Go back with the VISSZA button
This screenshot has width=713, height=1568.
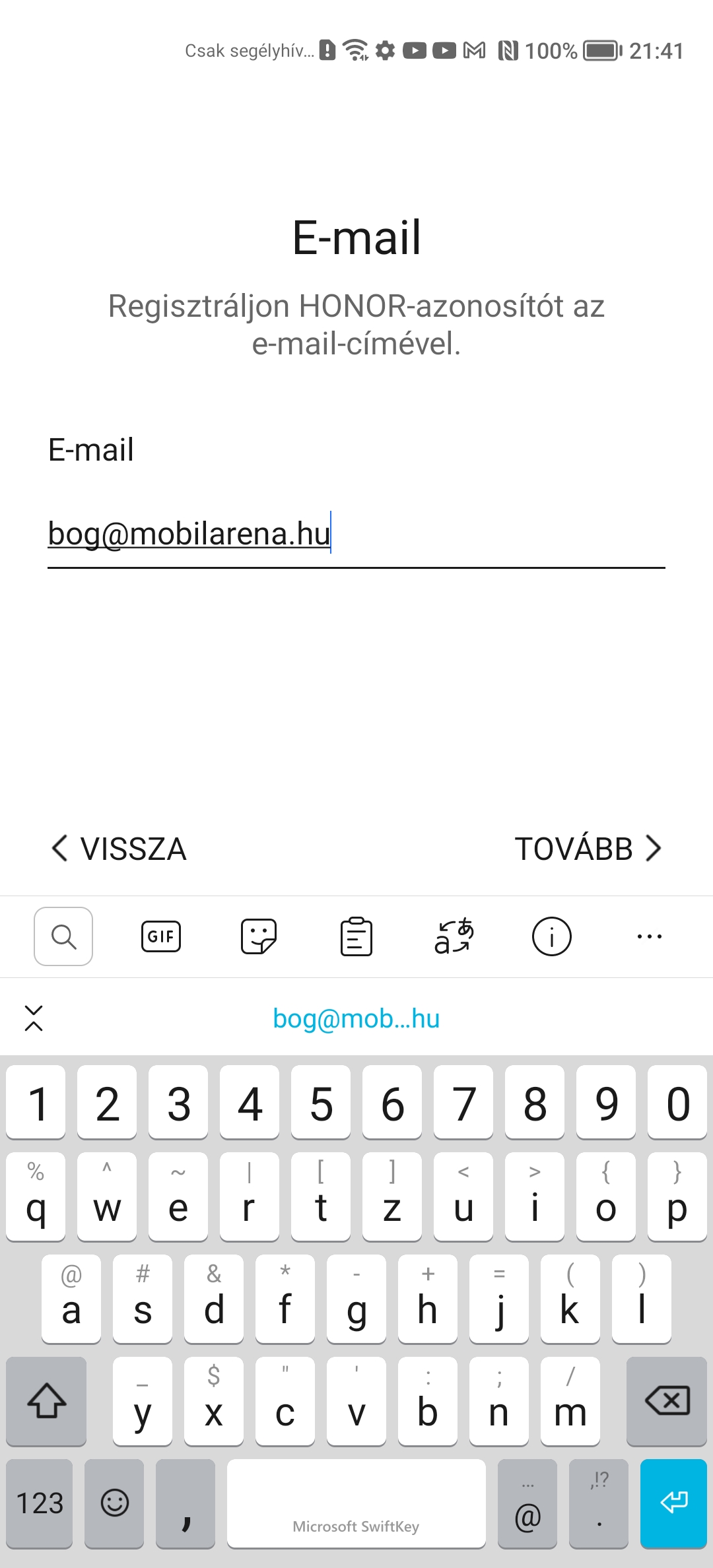click(x=119, y=849)
